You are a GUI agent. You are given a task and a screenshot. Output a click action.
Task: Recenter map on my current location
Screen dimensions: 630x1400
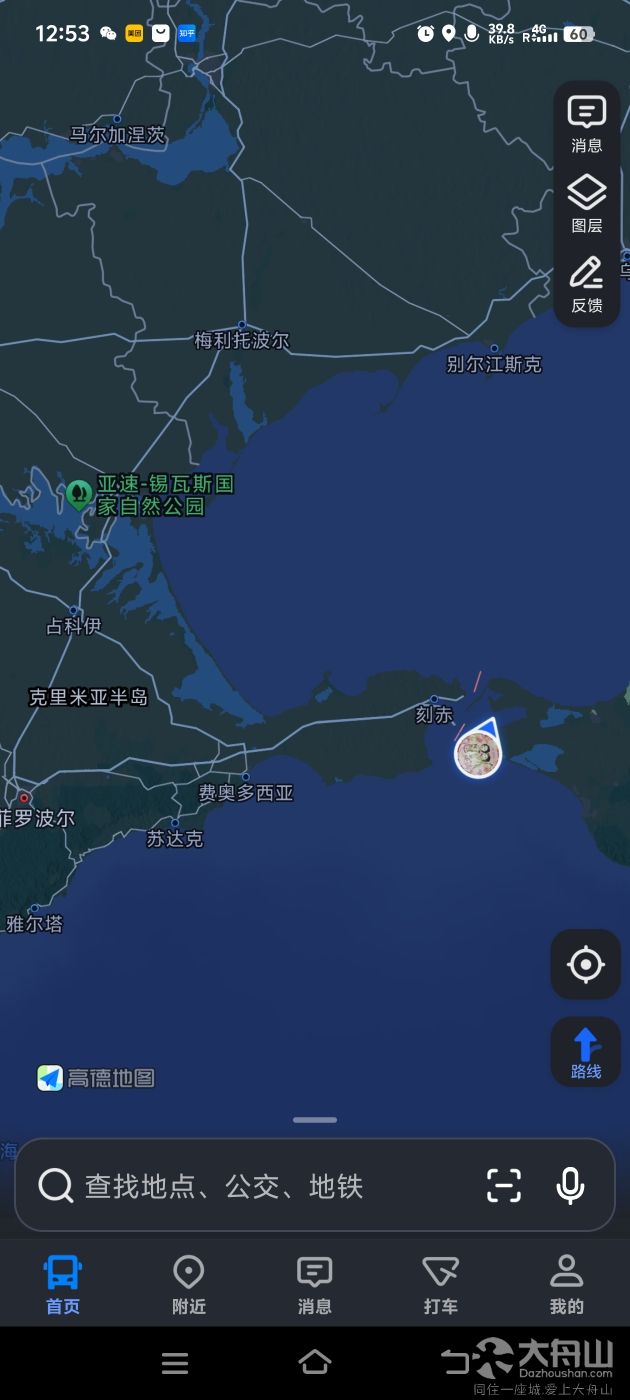pos(586,965)
